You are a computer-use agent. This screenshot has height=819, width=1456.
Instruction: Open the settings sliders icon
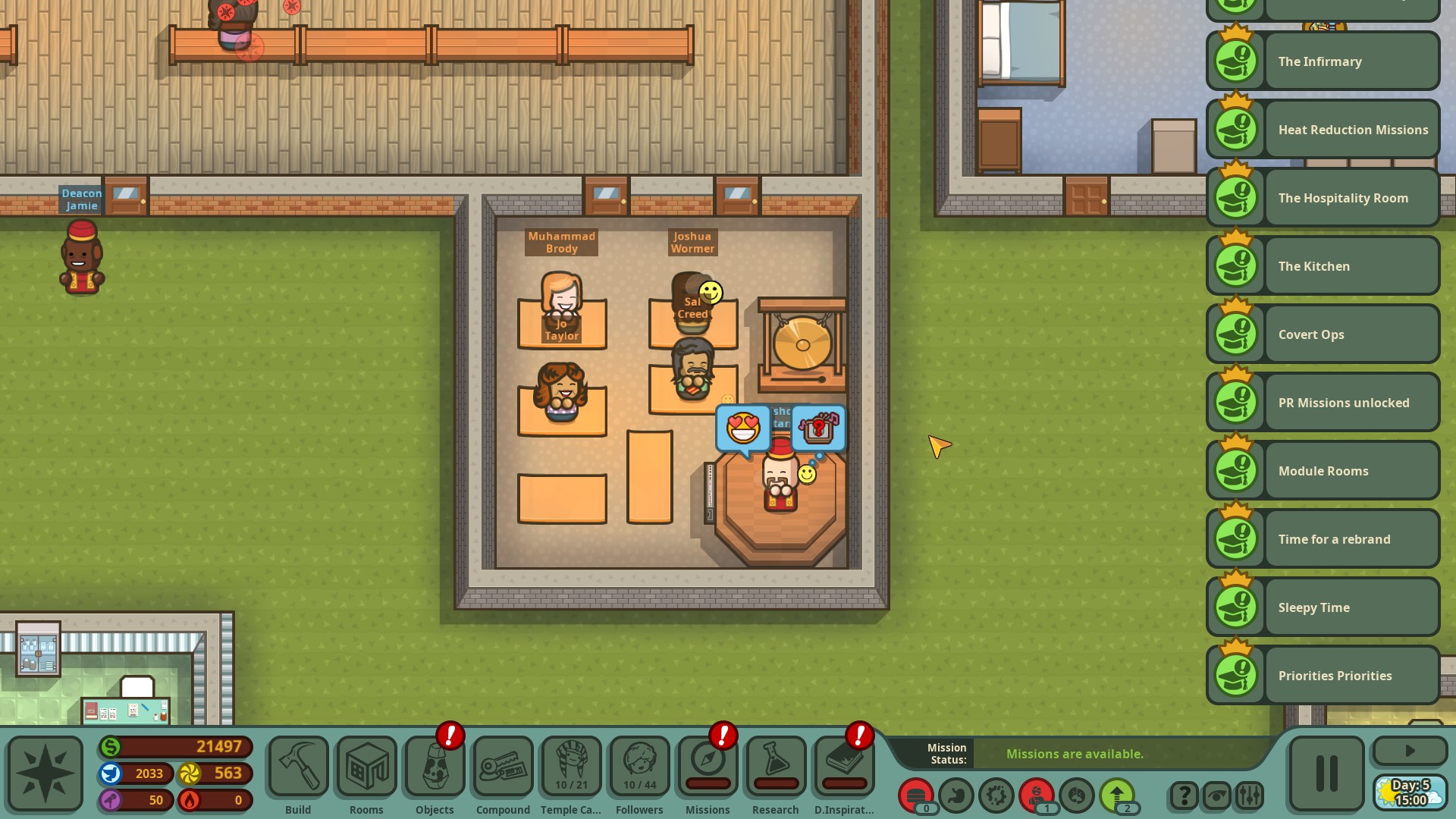click(1249, 795)
